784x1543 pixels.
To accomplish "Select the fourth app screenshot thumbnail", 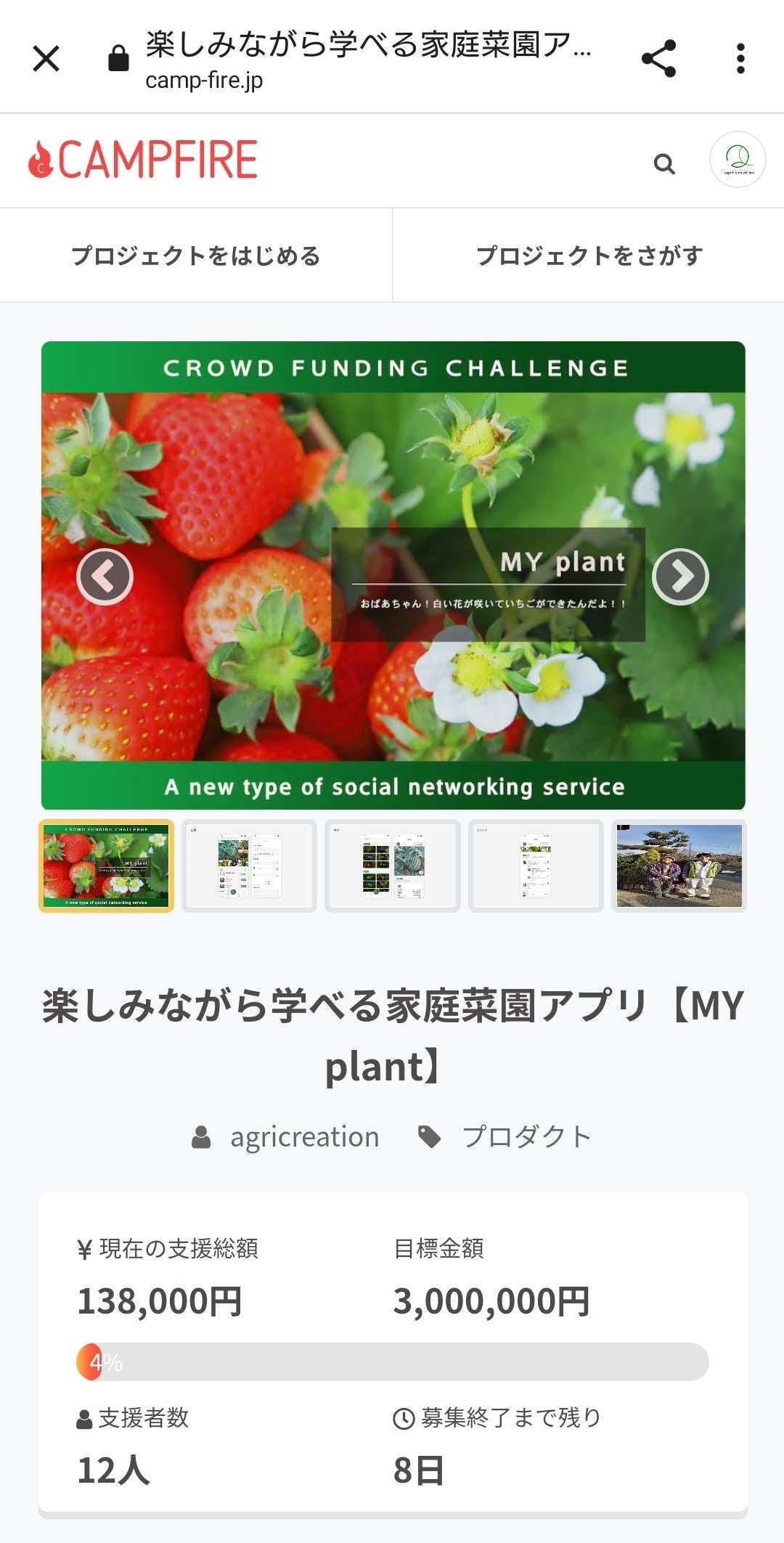I will coord(536,866).
